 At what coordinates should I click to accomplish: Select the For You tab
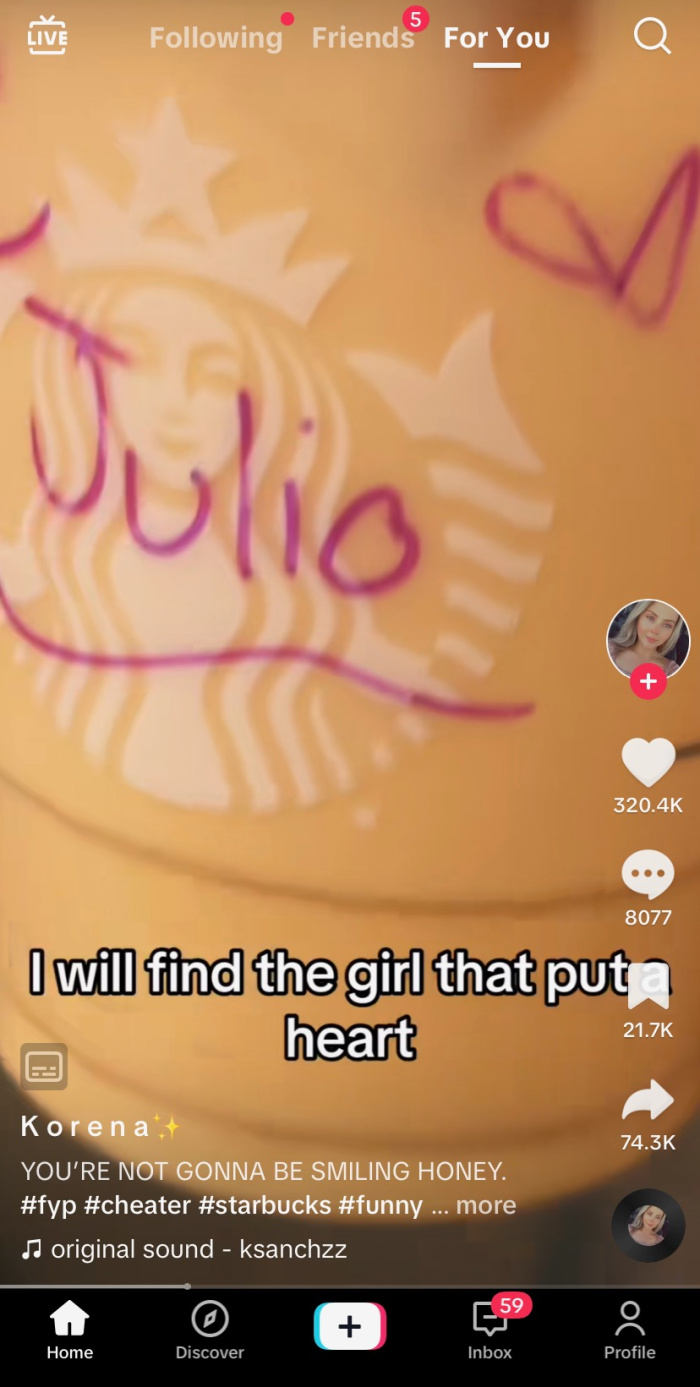tap(497, 38)
